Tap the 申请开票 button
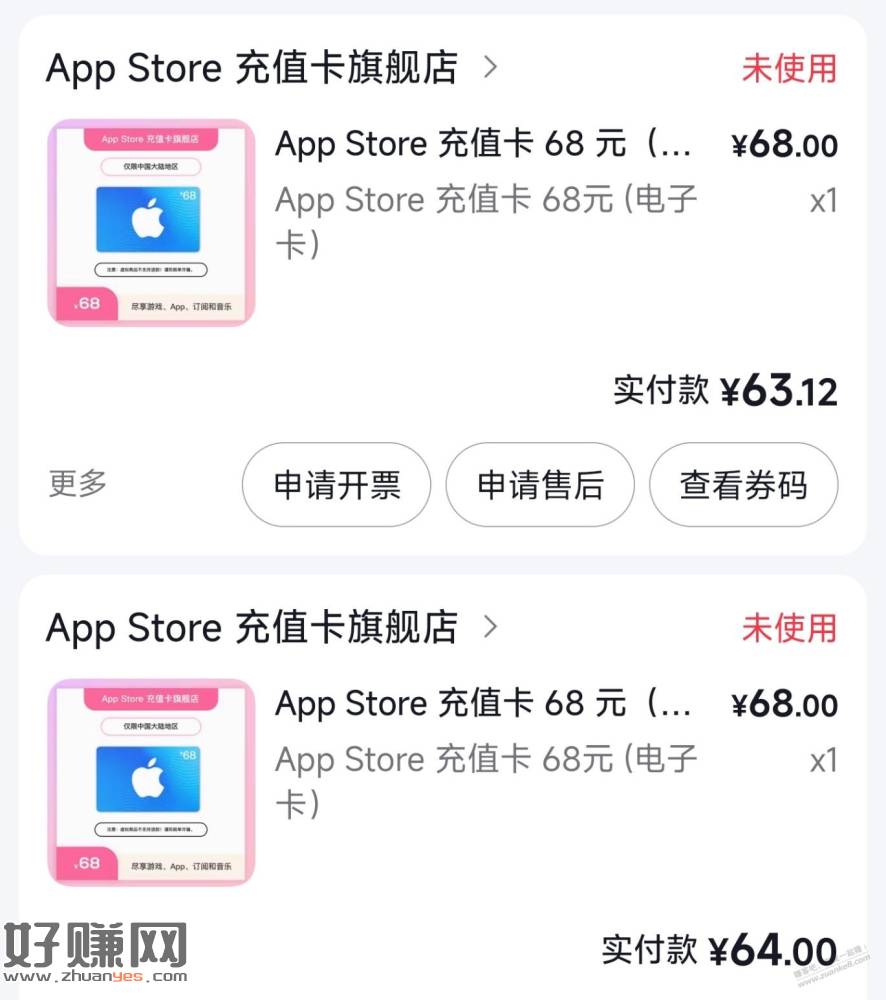 pyautogui.click(x=336, y=484)
